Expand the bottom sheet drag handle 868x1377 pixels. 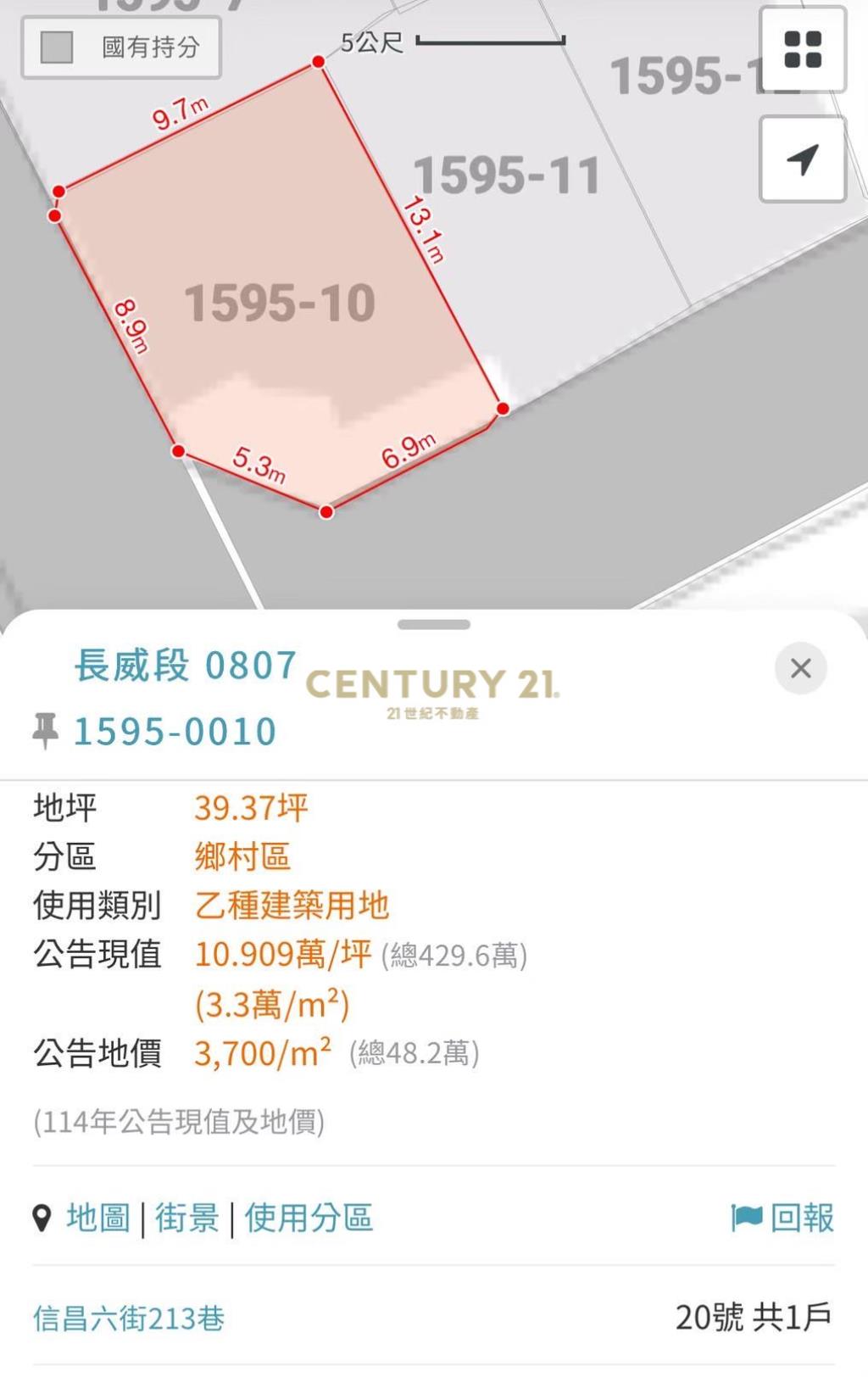point(432,625)
